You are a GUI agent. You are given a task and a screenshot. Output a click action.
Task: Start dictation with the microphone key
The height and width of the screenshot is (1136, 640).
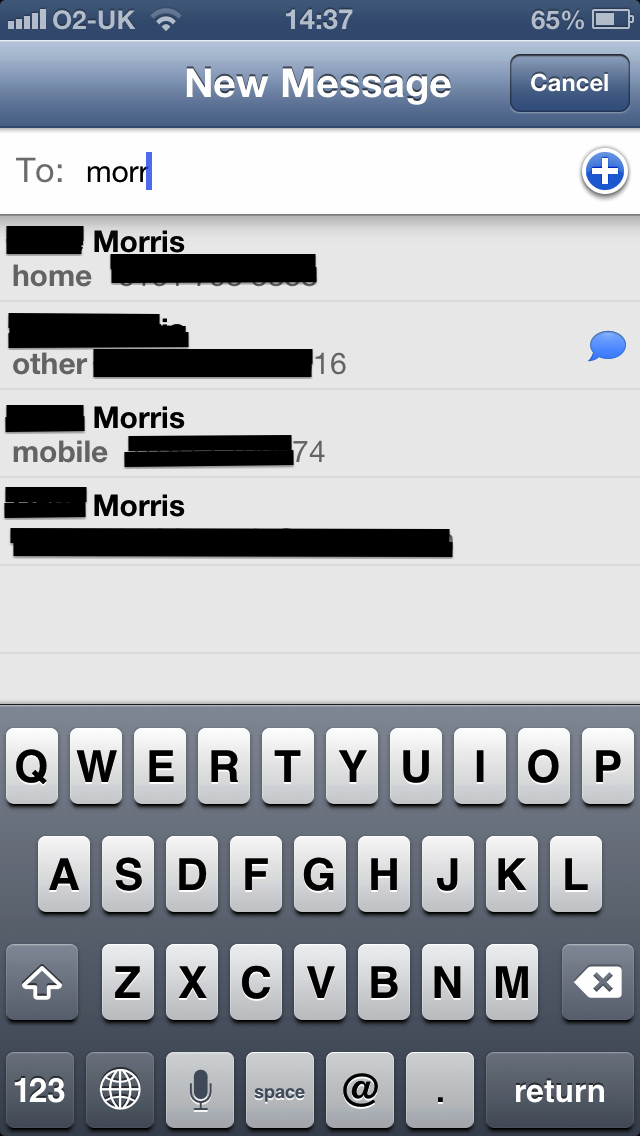pyautogui.click(x=200, y=1091)
